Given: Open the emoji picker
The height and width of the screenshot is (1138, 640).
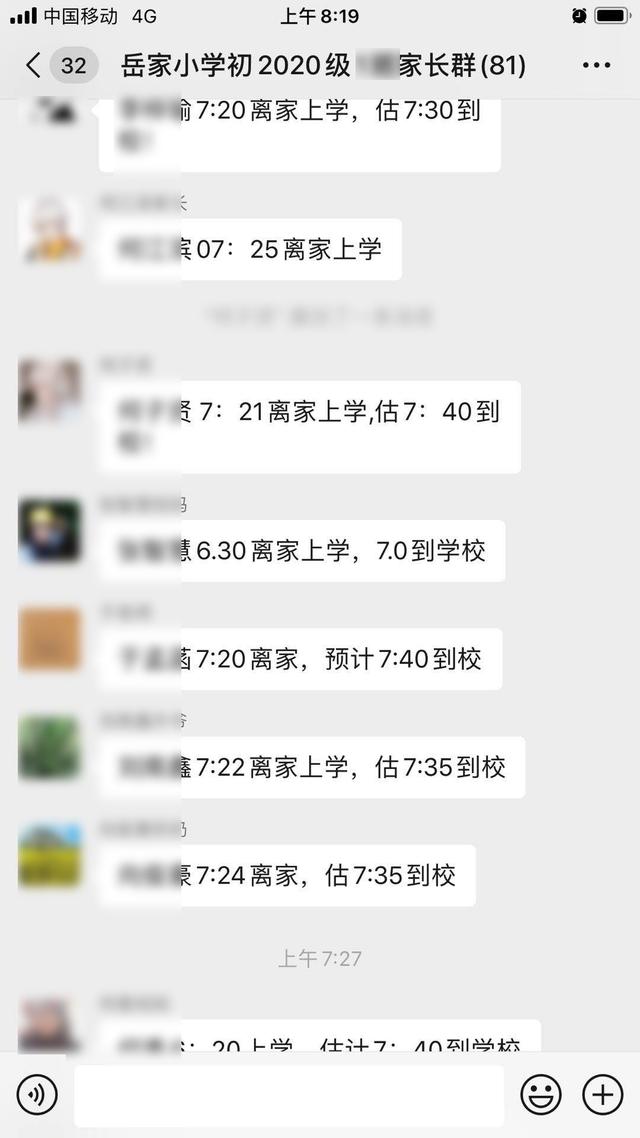Looking at the screenshot, I should [541, 1095].
